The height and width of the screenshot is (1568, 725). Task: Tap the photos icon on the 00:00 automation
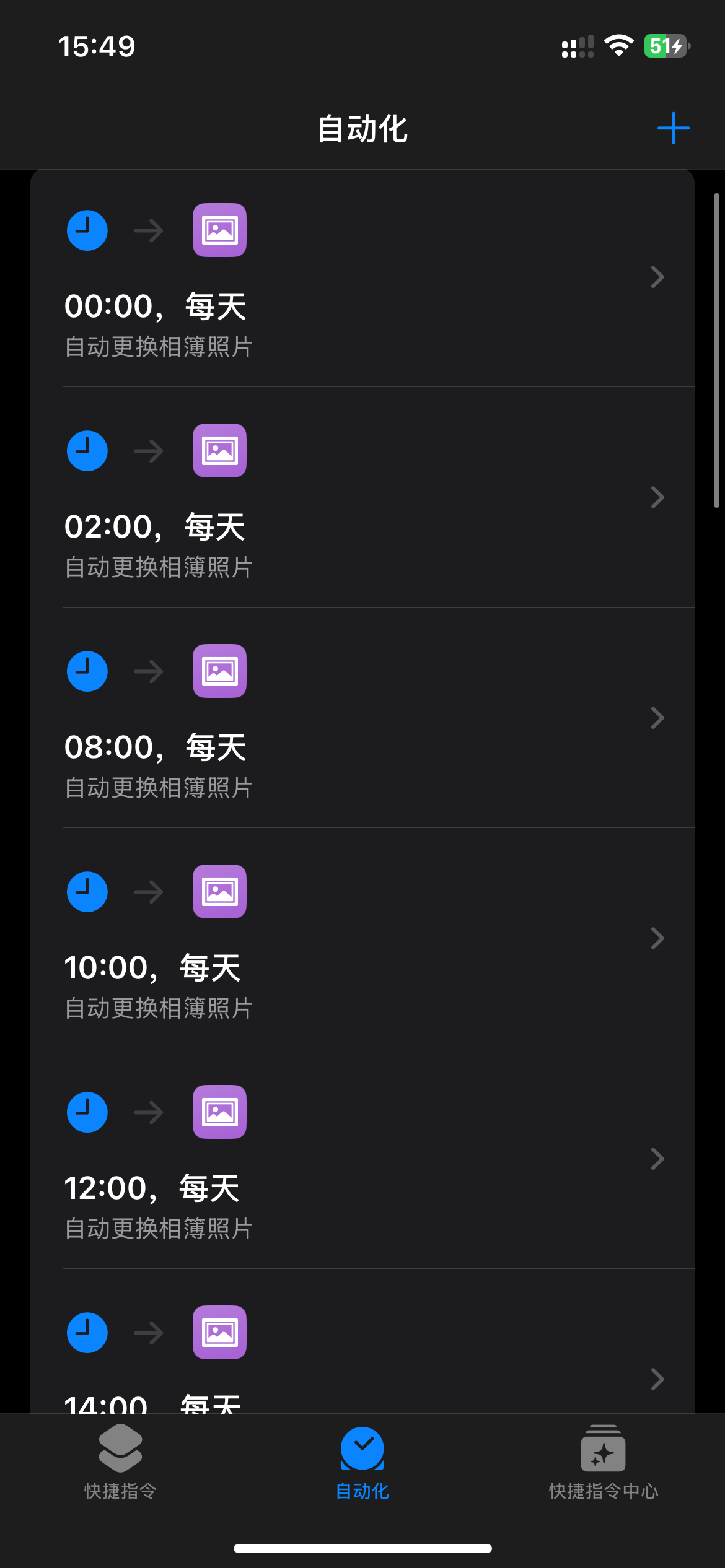219,230
